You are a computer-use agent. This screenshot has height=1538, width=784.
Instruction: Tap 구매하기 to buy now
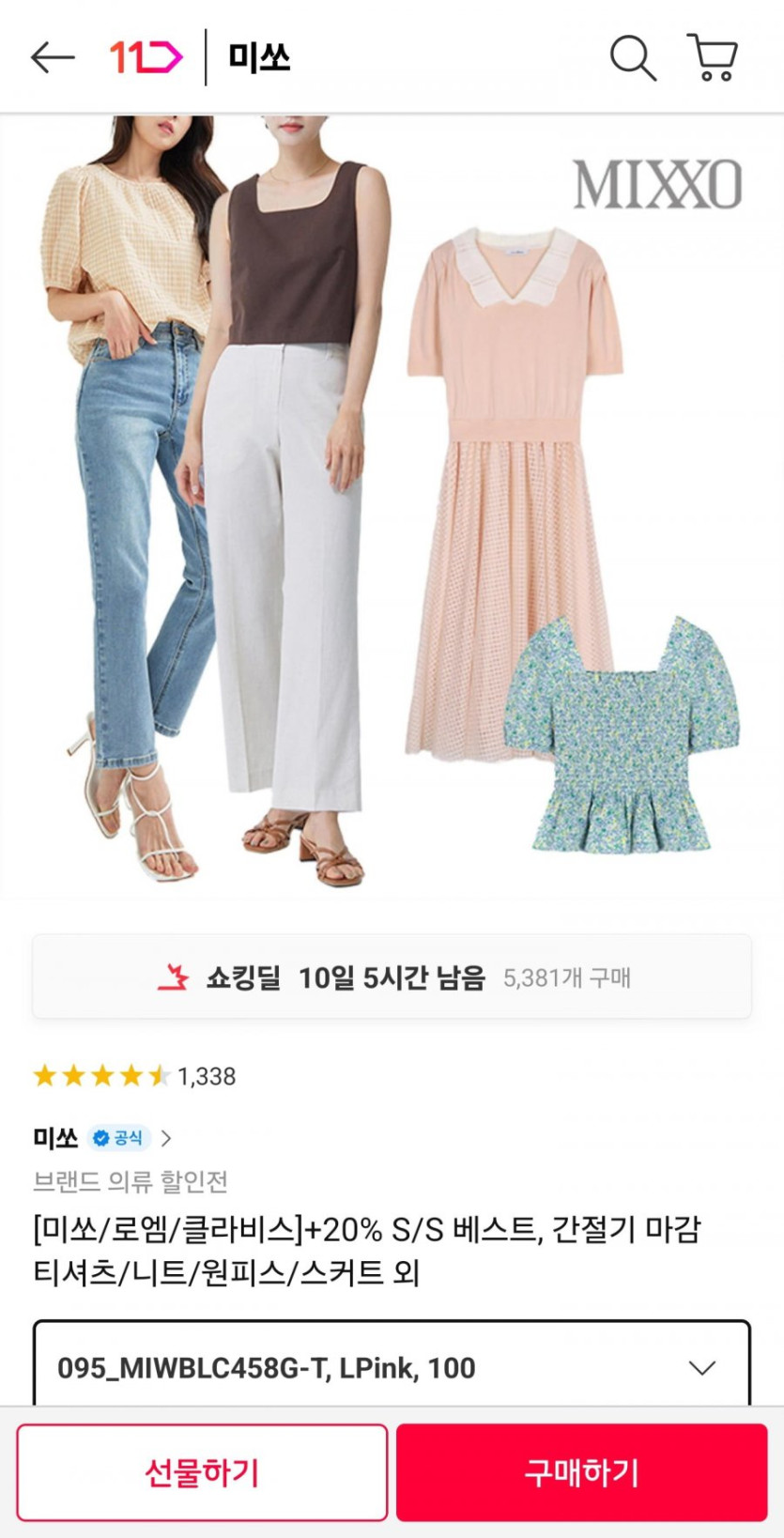[x=581, y=1471]
